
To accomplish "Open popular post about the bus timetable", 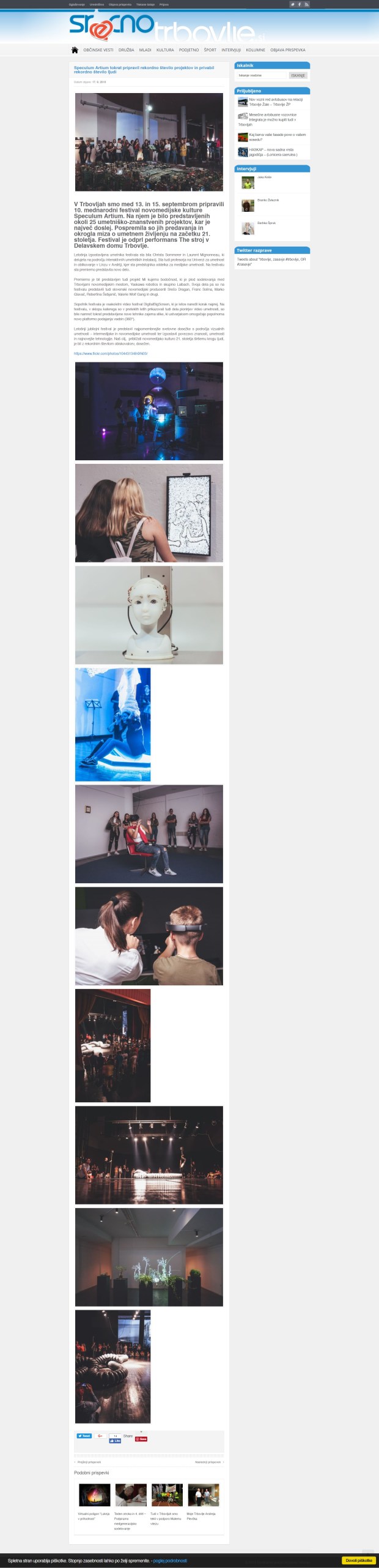I will (x=275, y=102).
